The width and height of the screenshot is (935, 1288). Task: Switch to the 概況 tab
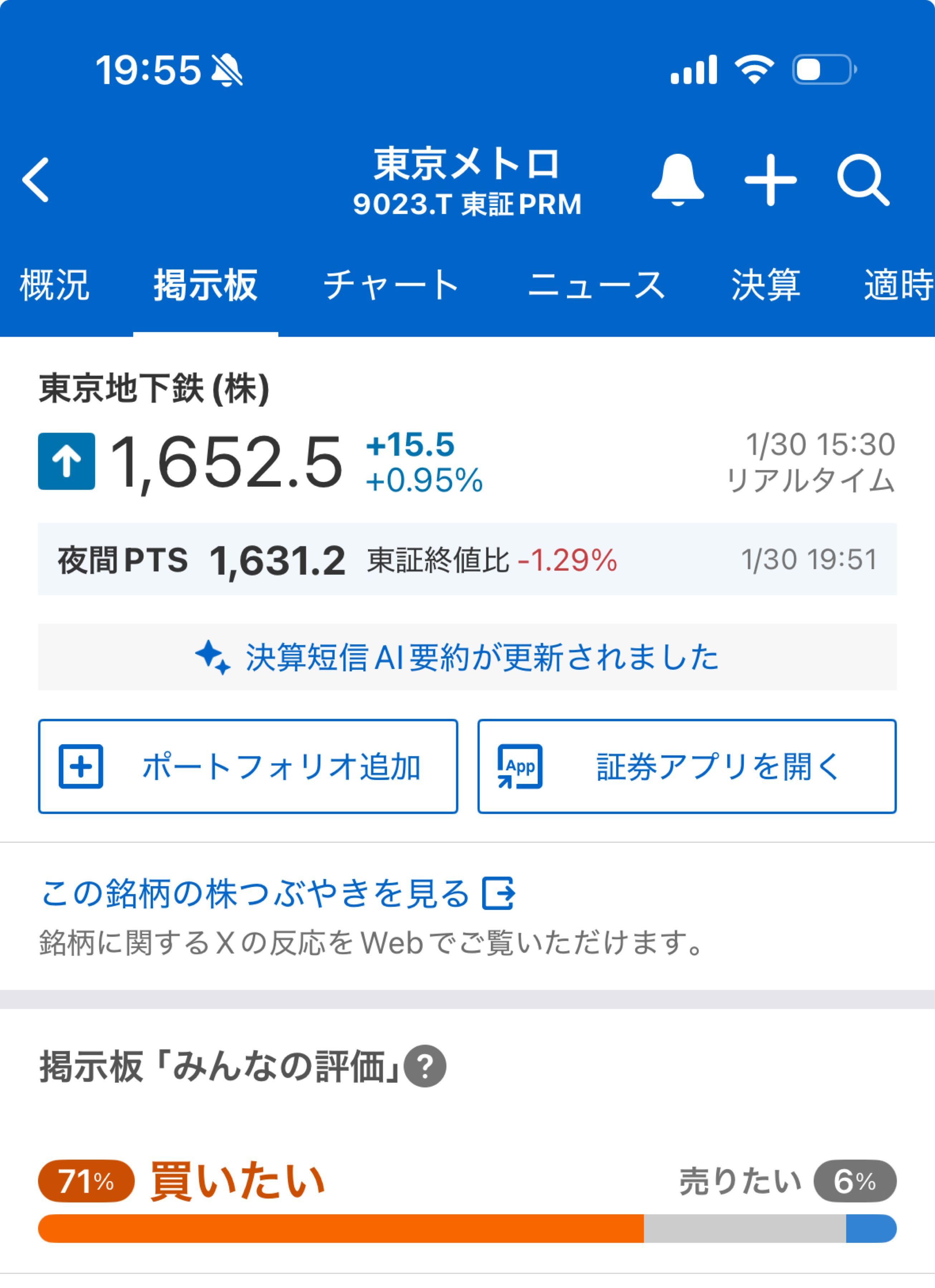tap(55, 285)
